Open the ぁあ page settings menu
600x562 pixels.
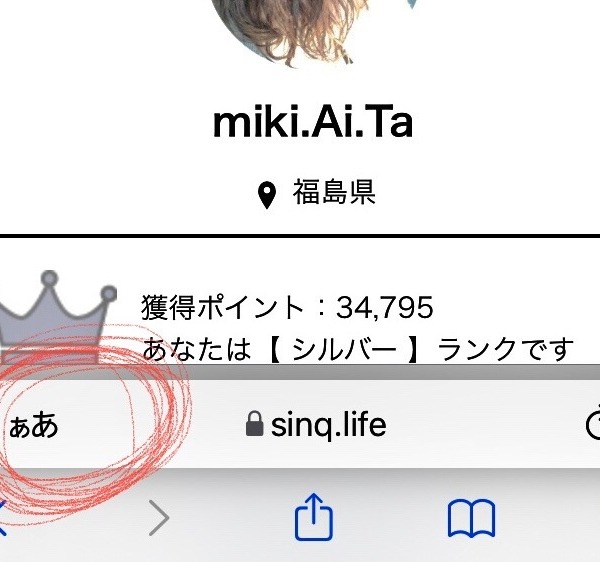[33, 426]
